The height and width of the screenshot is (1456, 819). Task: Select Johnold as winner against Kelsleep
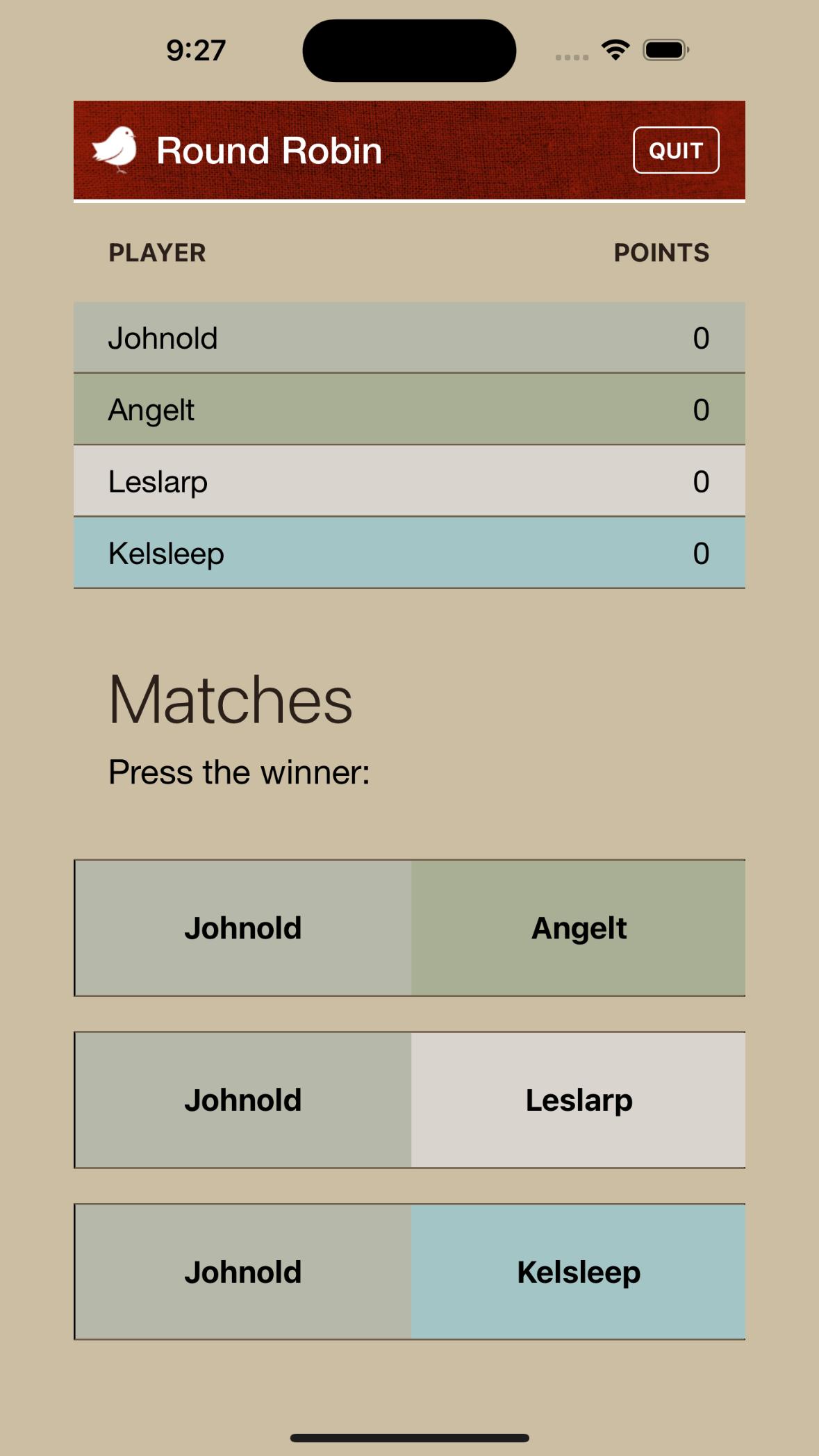tap(243, 1272)
